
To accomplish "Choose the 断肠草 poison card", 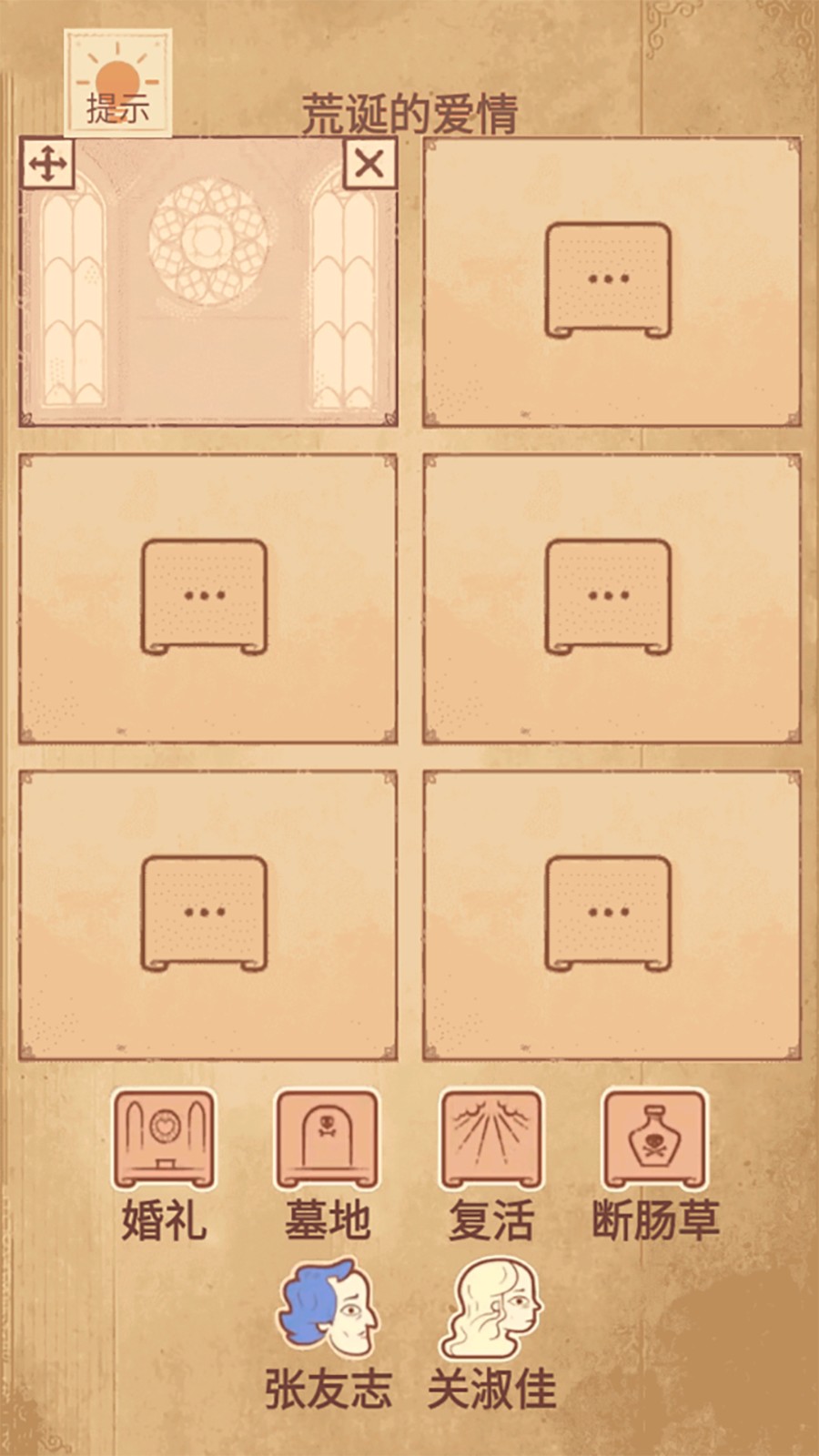I will pyautogui.click(x=654, y=1139).
